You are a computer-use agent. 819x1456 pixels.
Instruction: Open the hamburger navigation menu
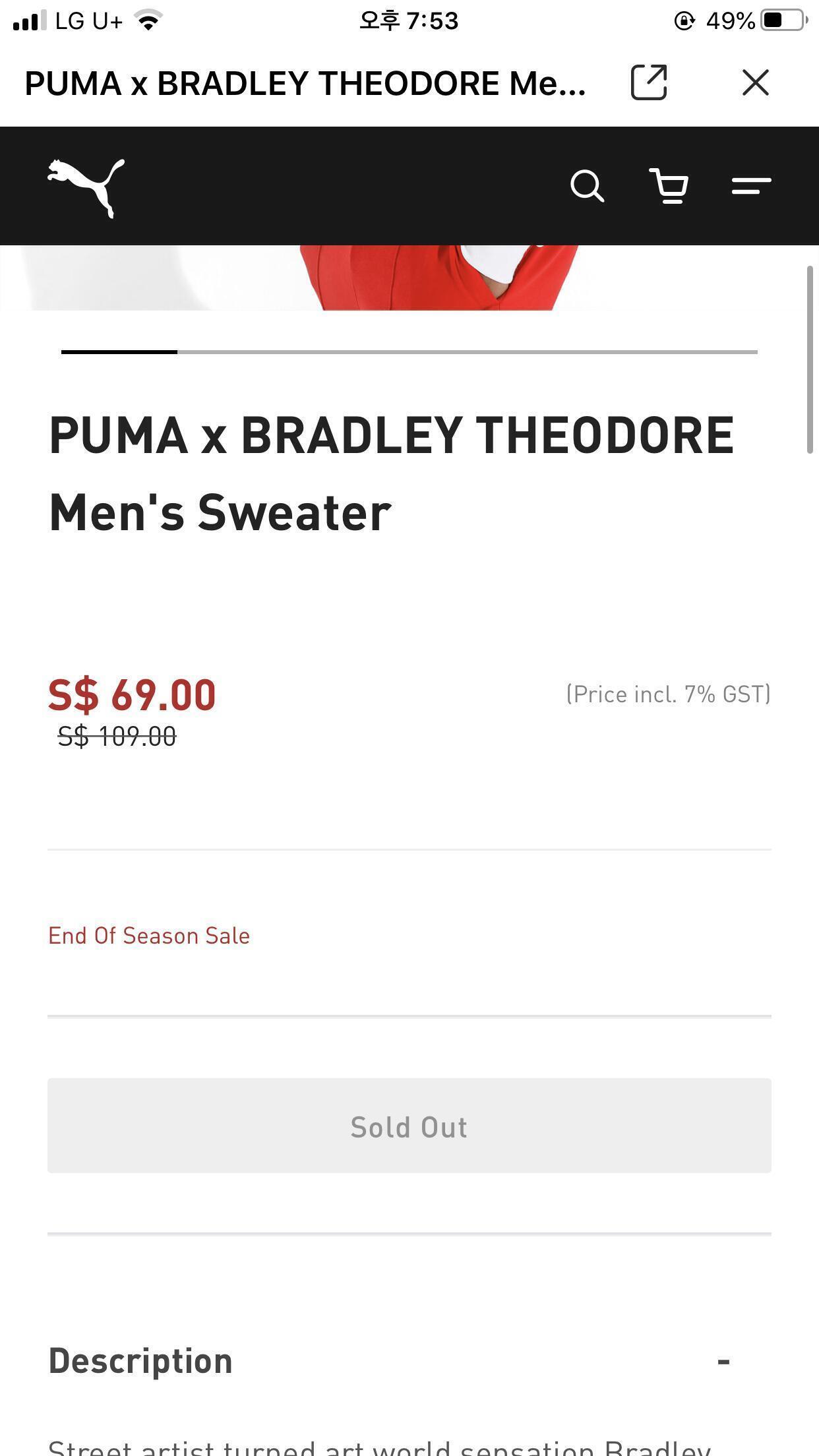(x=751, y=186)
